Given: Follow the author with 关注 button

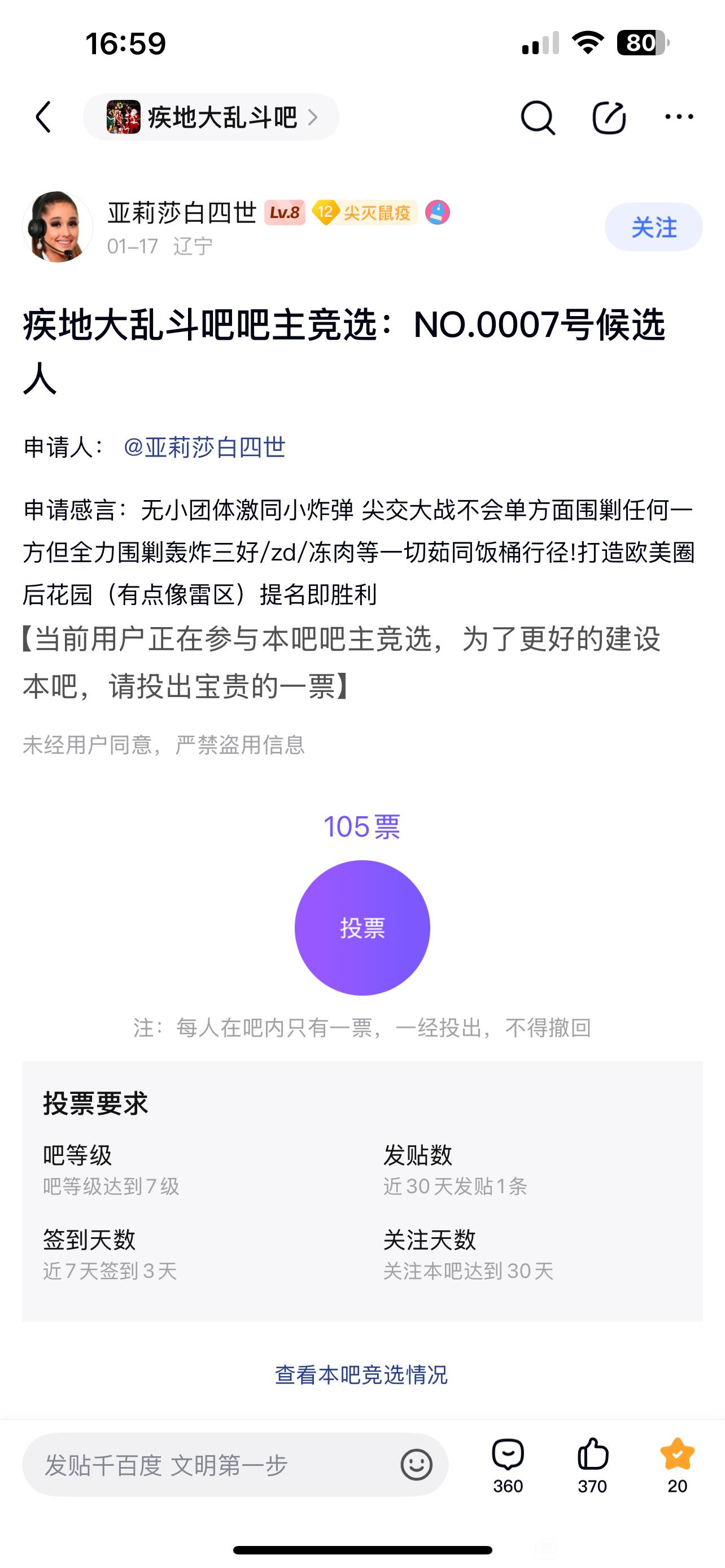Looking at the screenshot, I should pyautogui.click(x=653, y=227).
